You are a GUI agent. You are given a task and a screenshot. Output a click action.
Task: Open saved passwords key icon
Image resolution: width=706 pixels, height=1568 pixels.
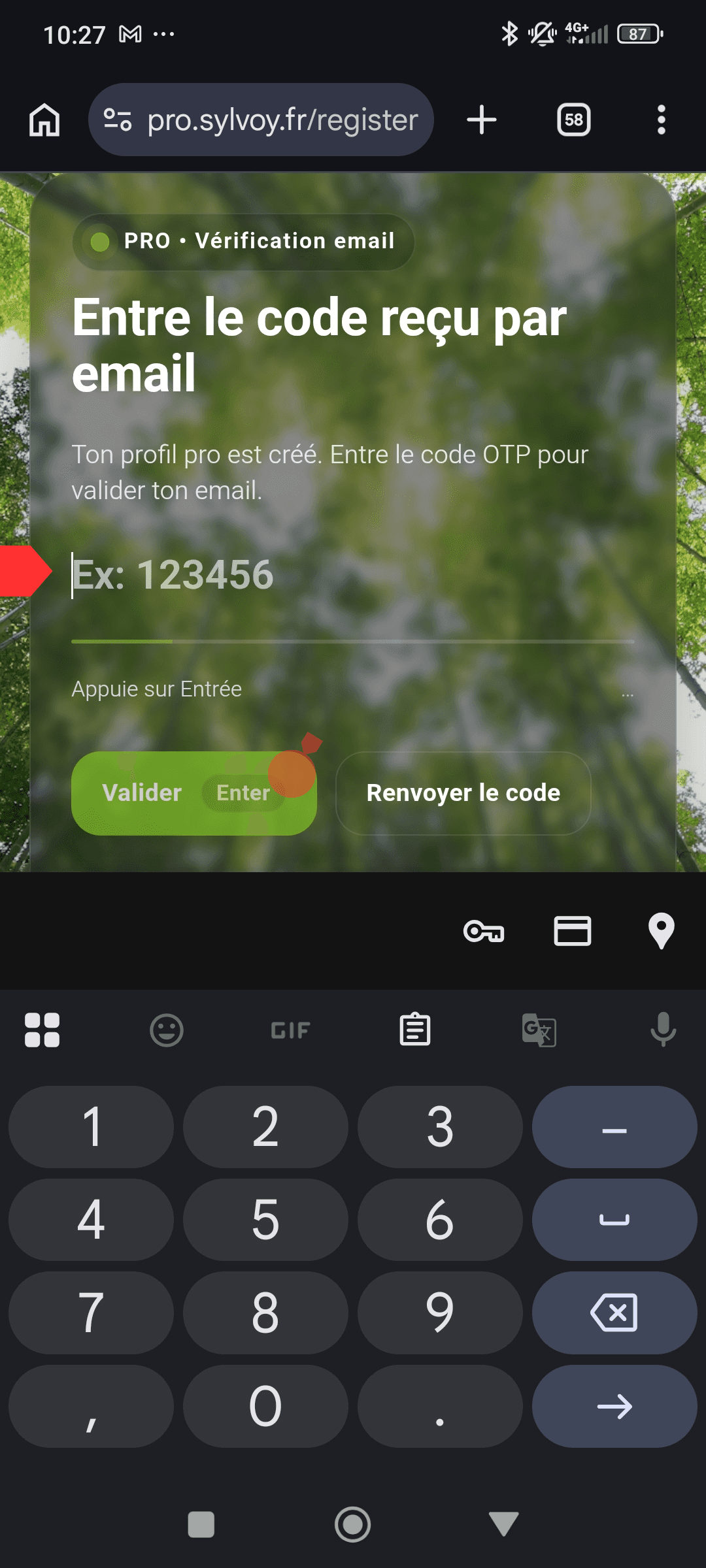click(x=484, y=931)
